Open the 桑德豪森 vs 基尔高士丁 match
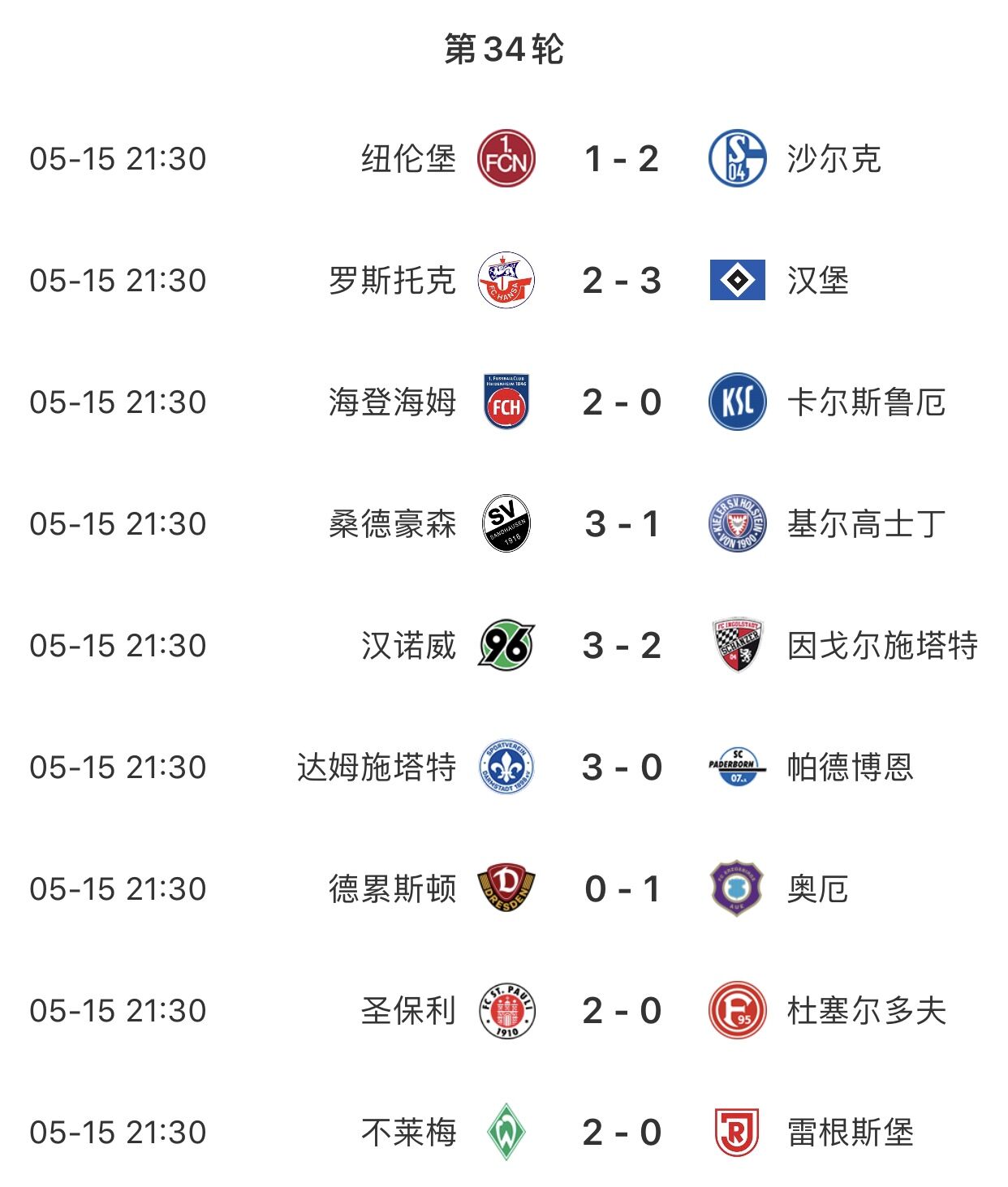The height and width of the screenshot is (1187, 1008). pos(621,524)
